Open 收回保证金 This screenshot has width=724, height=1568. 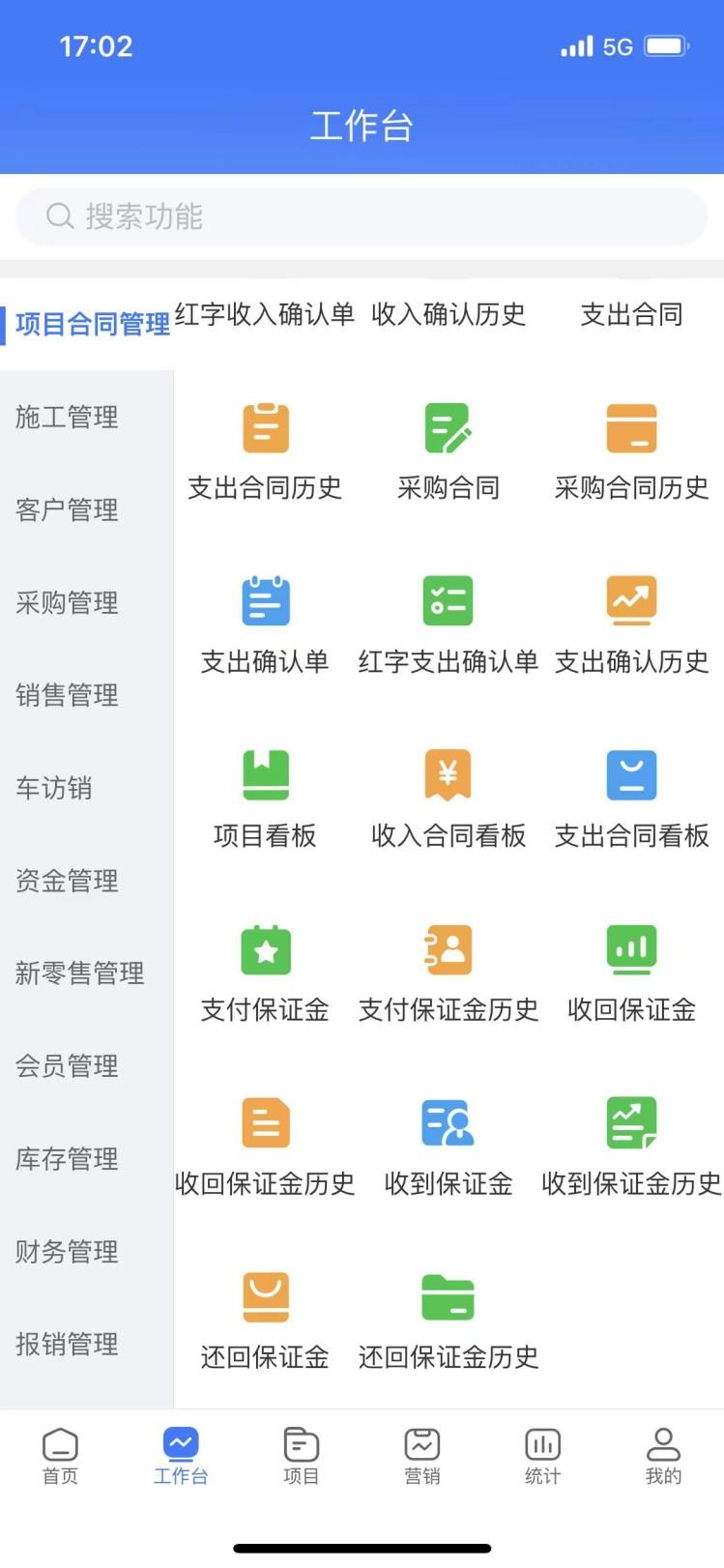[631, 972]
